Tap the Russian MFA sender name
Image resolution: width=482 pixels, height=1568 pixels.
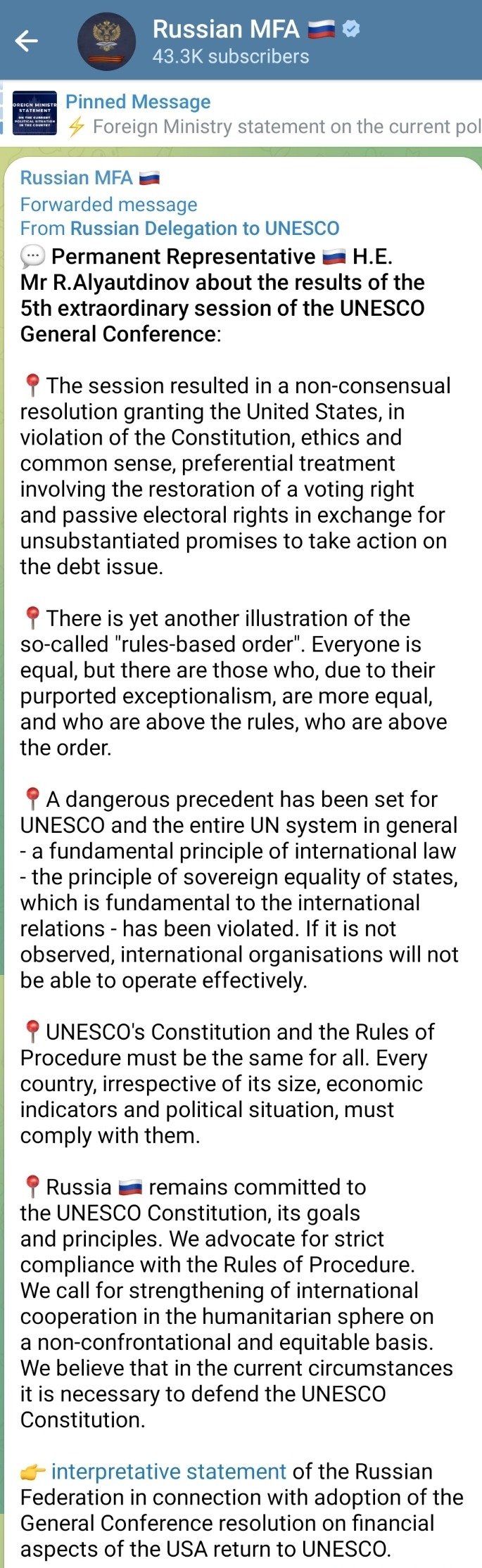click(76, 177)
